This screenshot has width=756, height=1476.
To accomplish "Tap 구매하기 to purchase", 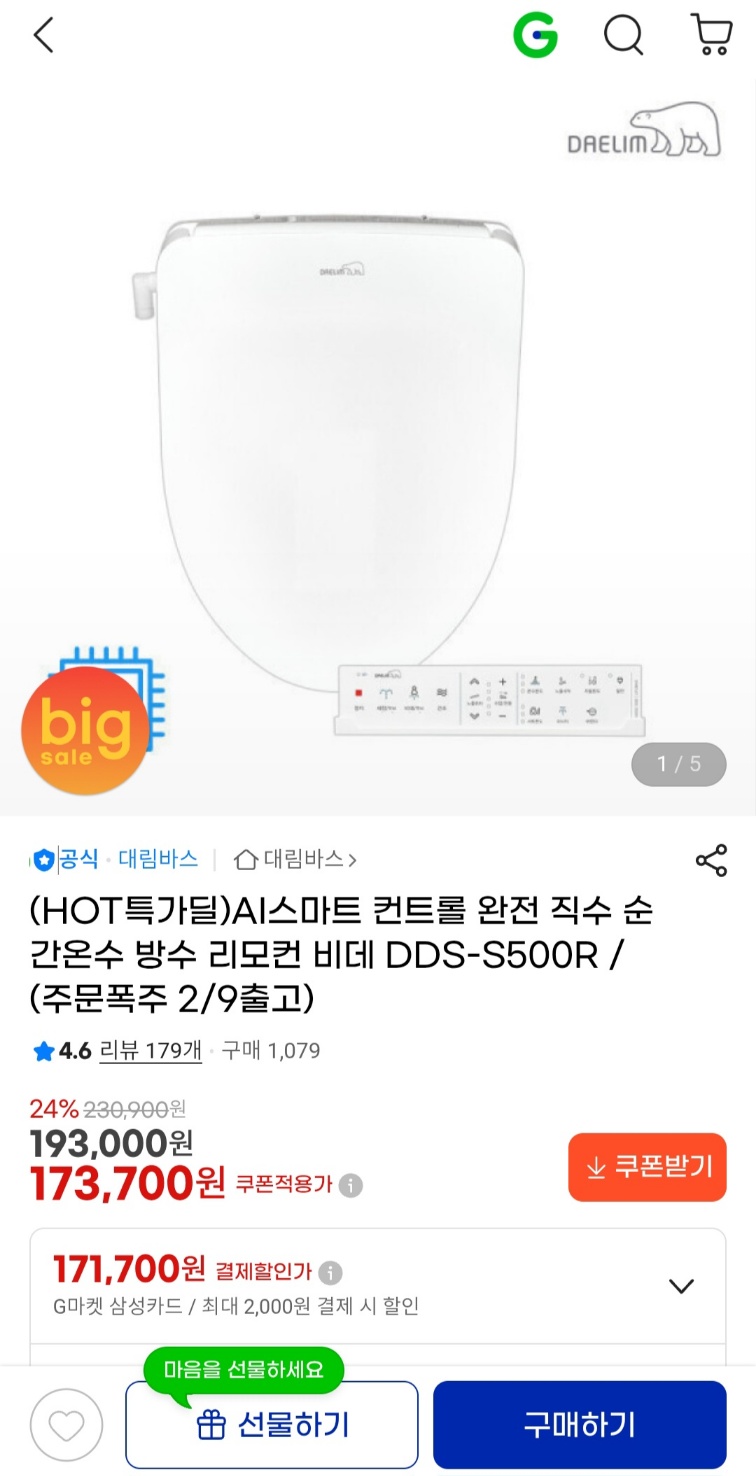I will (x=579, y=1425).
